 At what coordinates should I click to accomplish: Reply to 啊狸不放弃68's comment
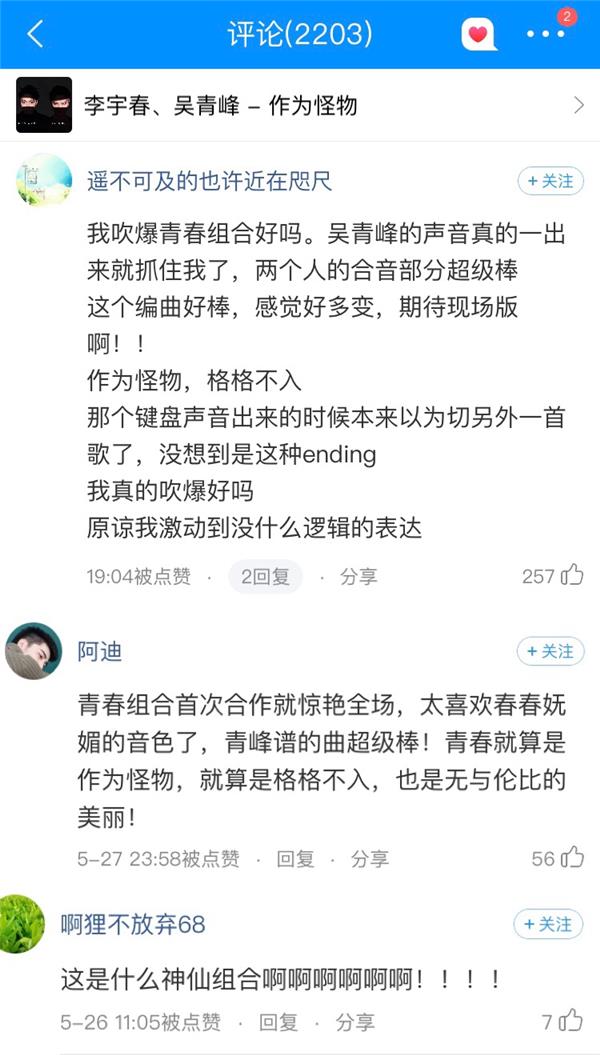point(278,1022)
